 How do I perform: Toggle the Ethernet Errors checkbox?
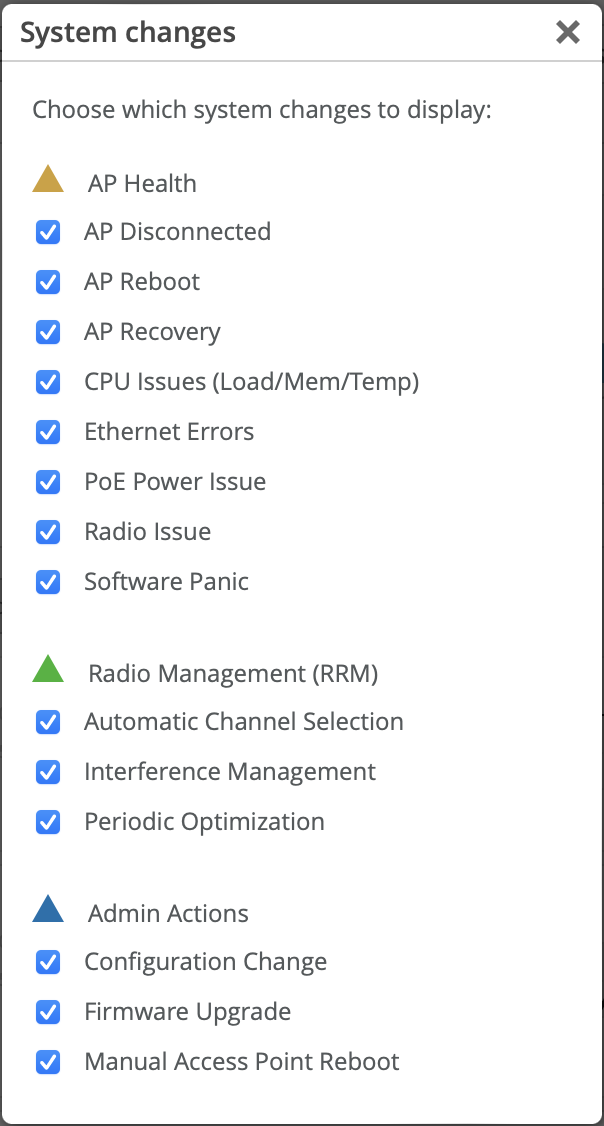coord(48,432)
